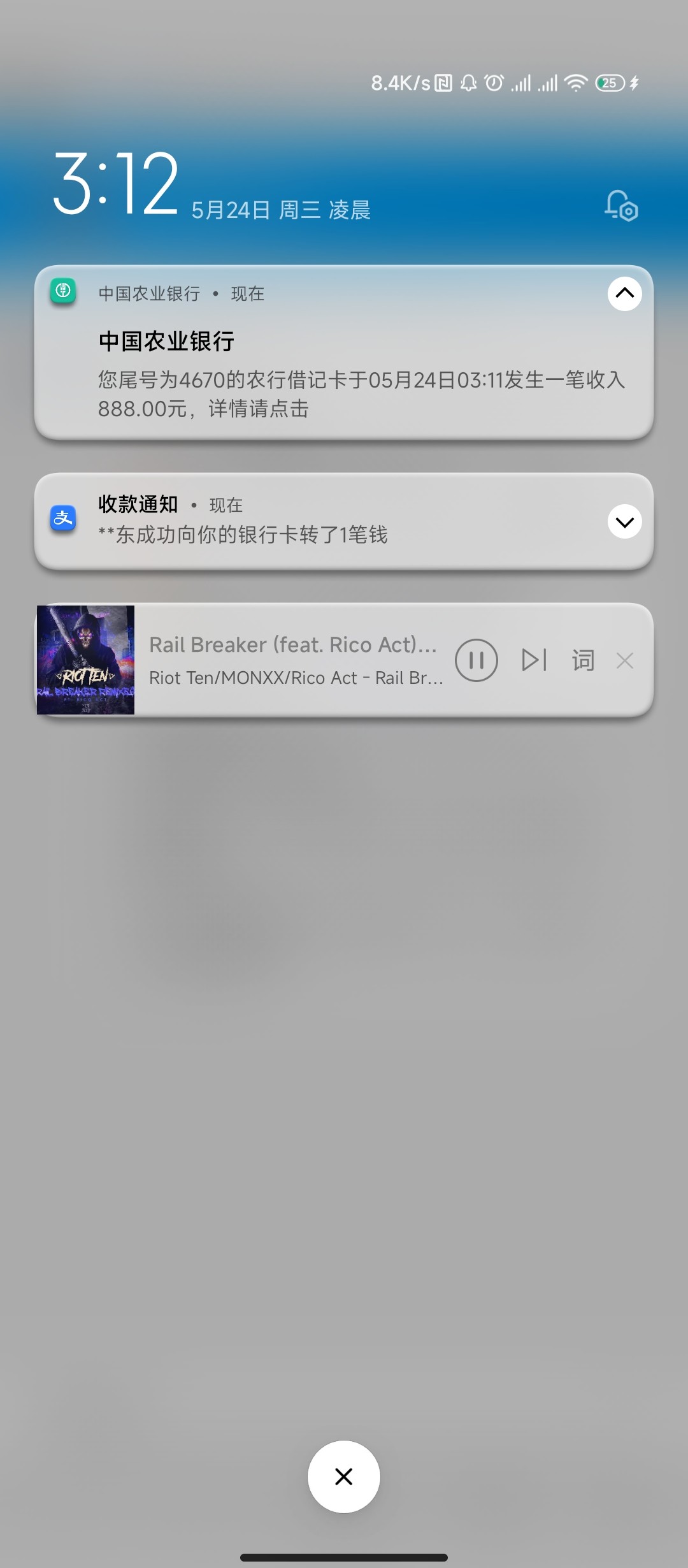
Task: Clear all notifications with bottom X button
Action: (x=344, y=1477)
